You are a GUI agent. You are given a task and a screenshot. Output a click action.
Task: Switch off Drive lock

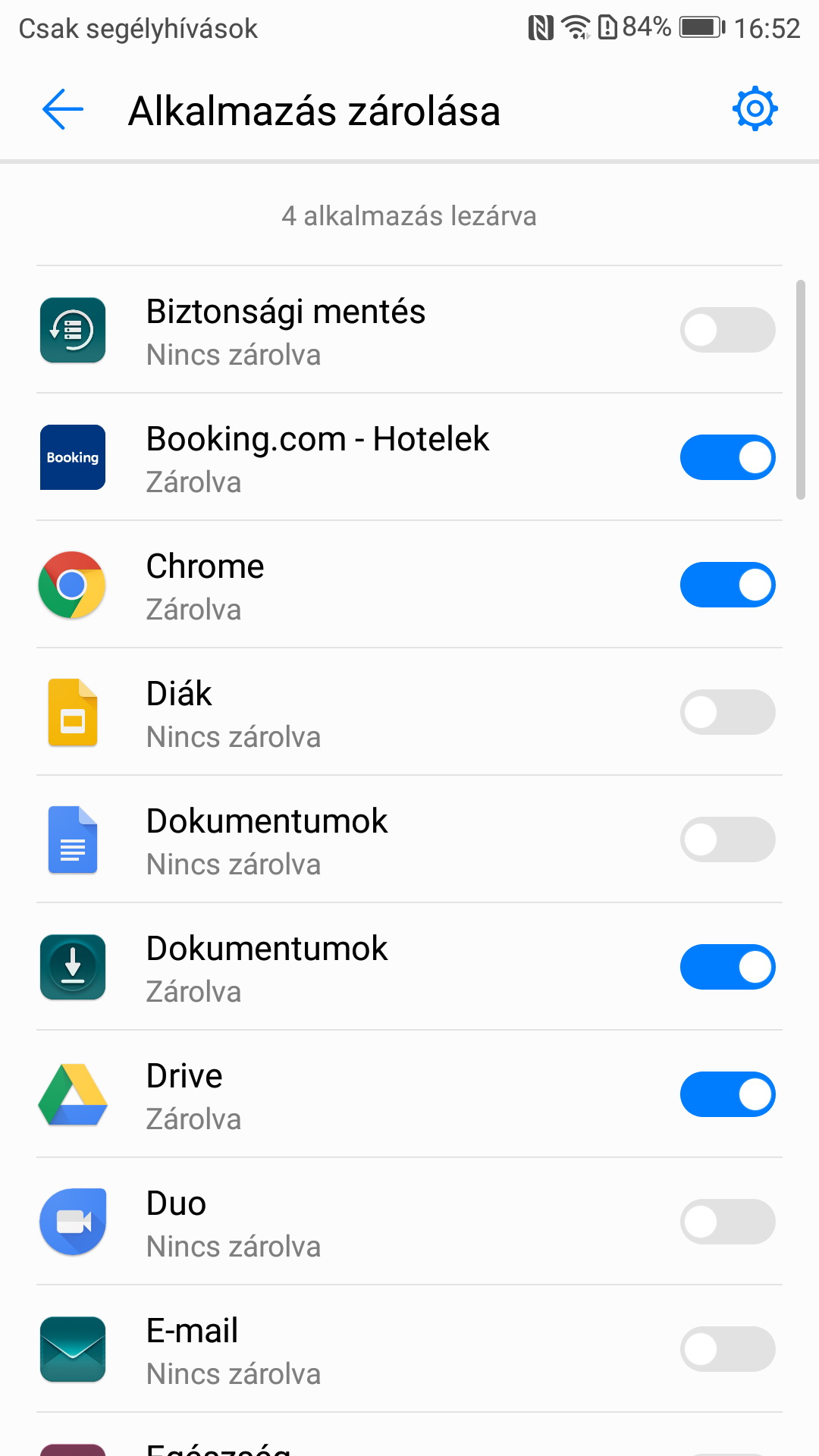pyautogui.click(x=727, y=1094)
